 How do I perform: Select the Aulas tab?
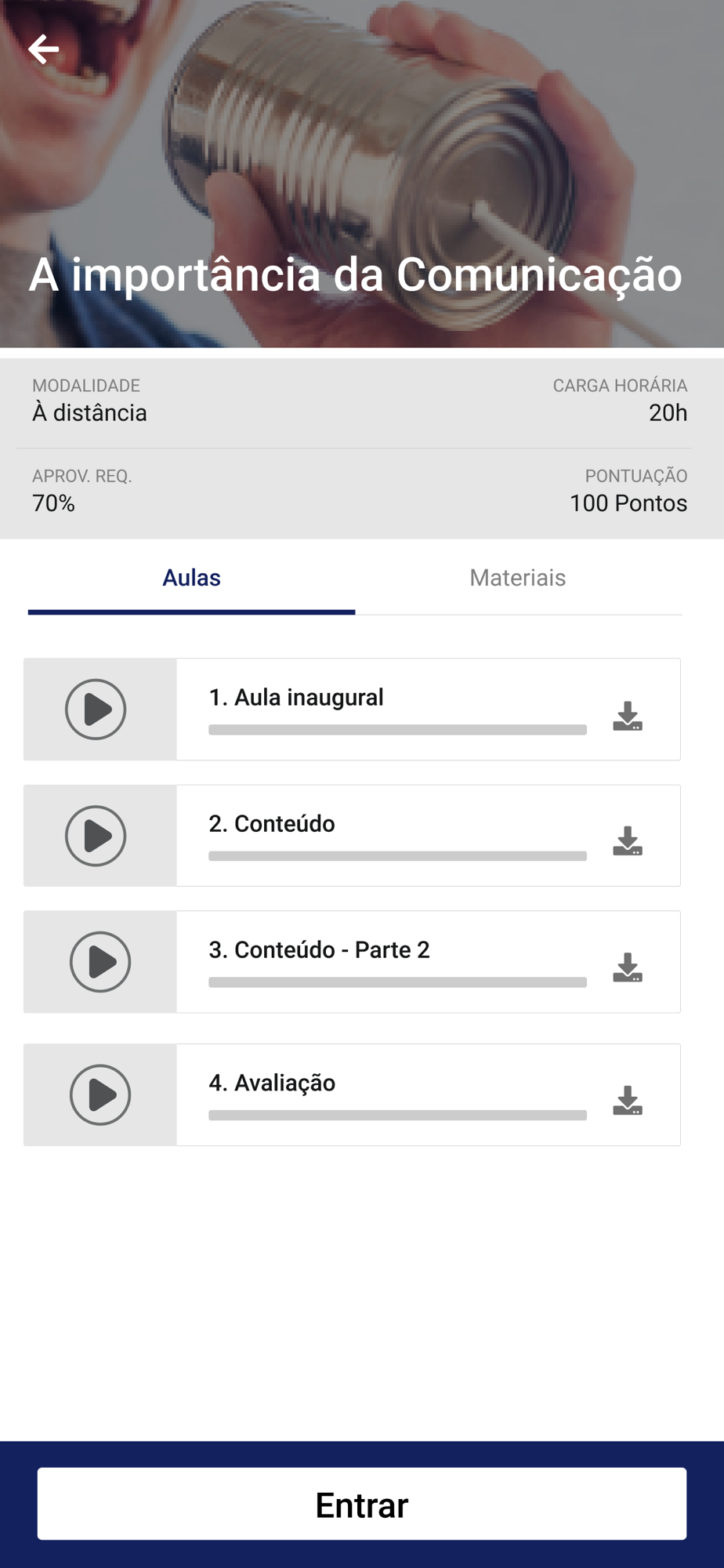coord(191,578)
